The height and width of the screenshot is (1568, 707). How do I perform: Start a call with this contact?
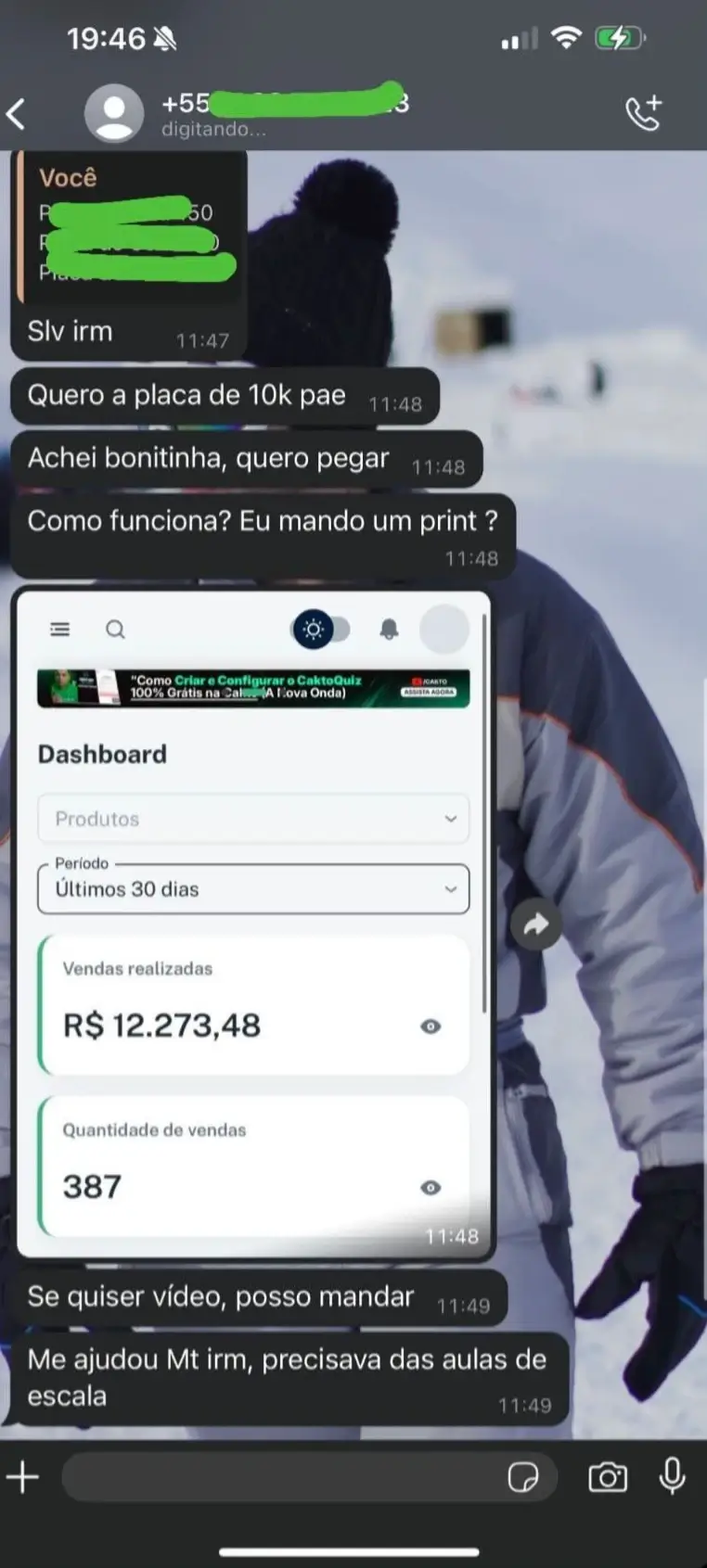(x=643, y=113)
